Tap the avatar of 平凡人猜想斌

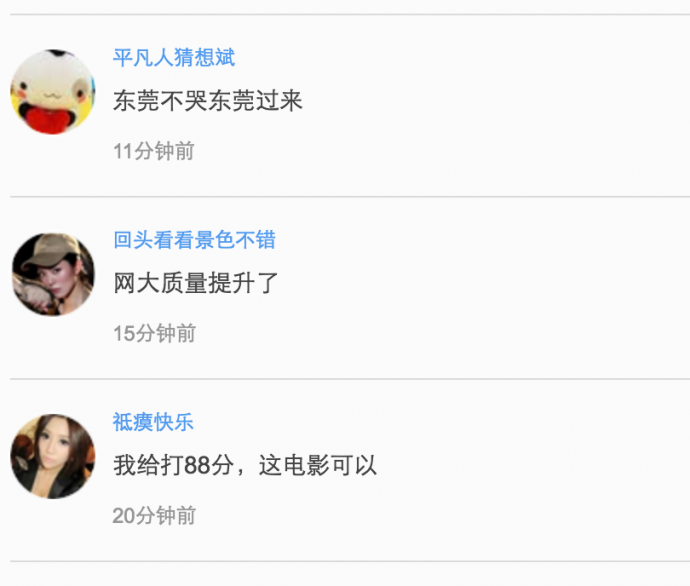tap(53, 92)
